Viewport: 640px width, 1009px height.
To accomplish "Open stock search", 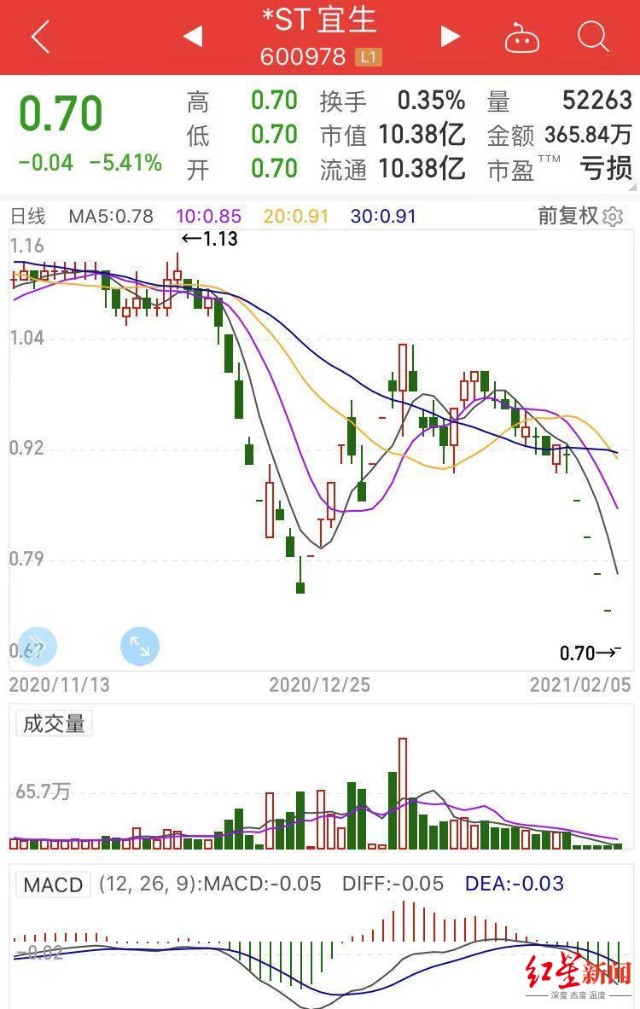I will pyautogui.click(x=593, y=37).
